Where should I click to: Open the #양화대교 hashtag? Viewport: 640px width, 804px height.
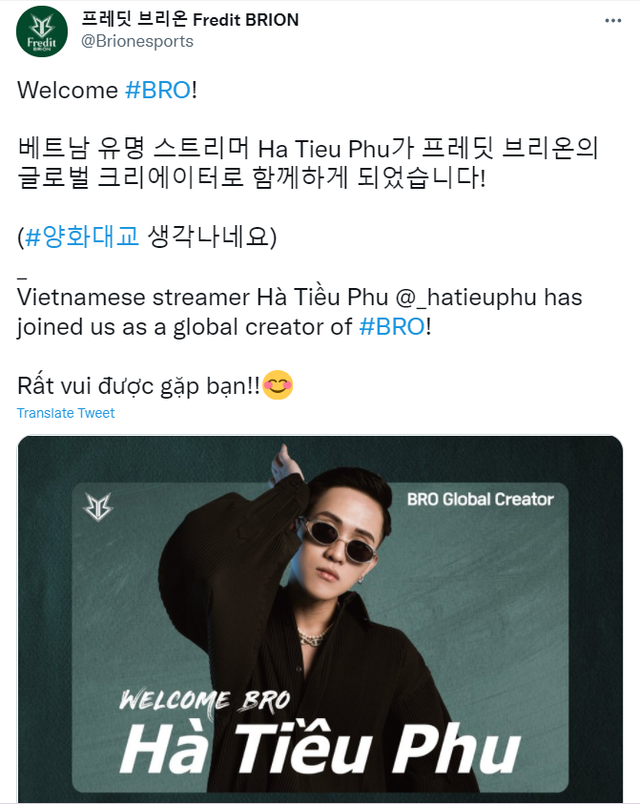tap(82, 238)
